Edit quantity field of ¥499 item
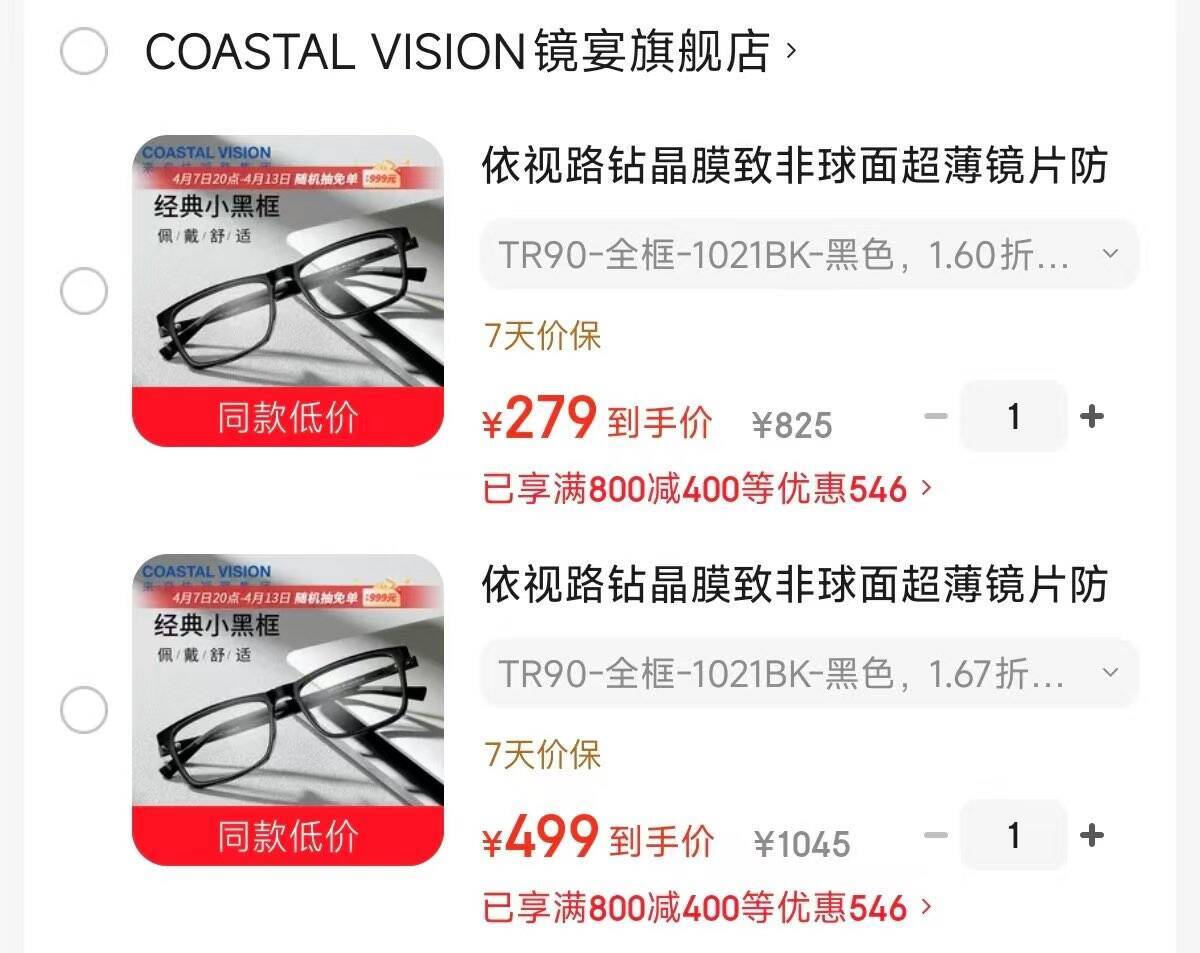The width and height of the screenshot is (1200, 953). point(1013,835)
